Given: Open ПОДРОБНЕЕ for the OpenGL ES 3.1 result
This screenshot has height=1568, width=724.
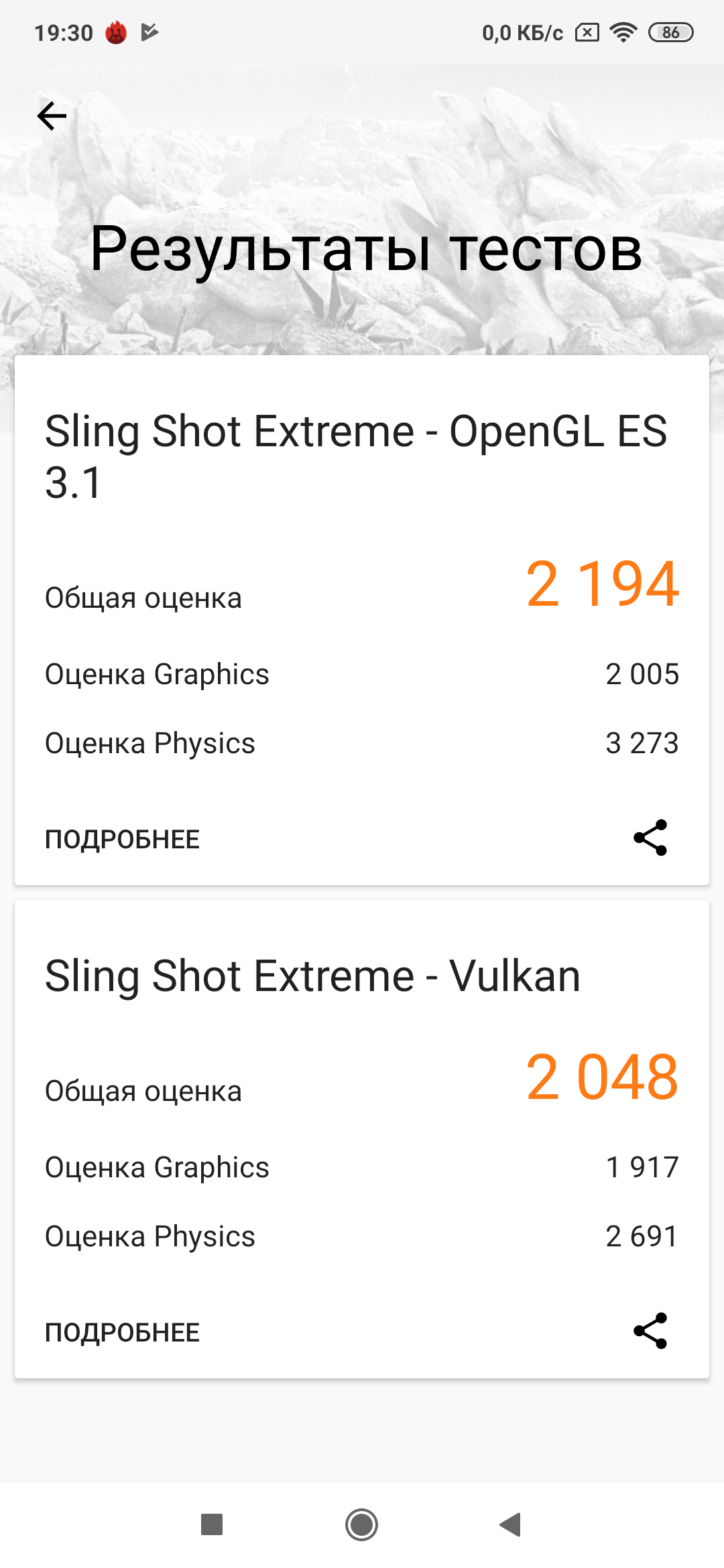Looking at the screenshot, I should point(122,839).
